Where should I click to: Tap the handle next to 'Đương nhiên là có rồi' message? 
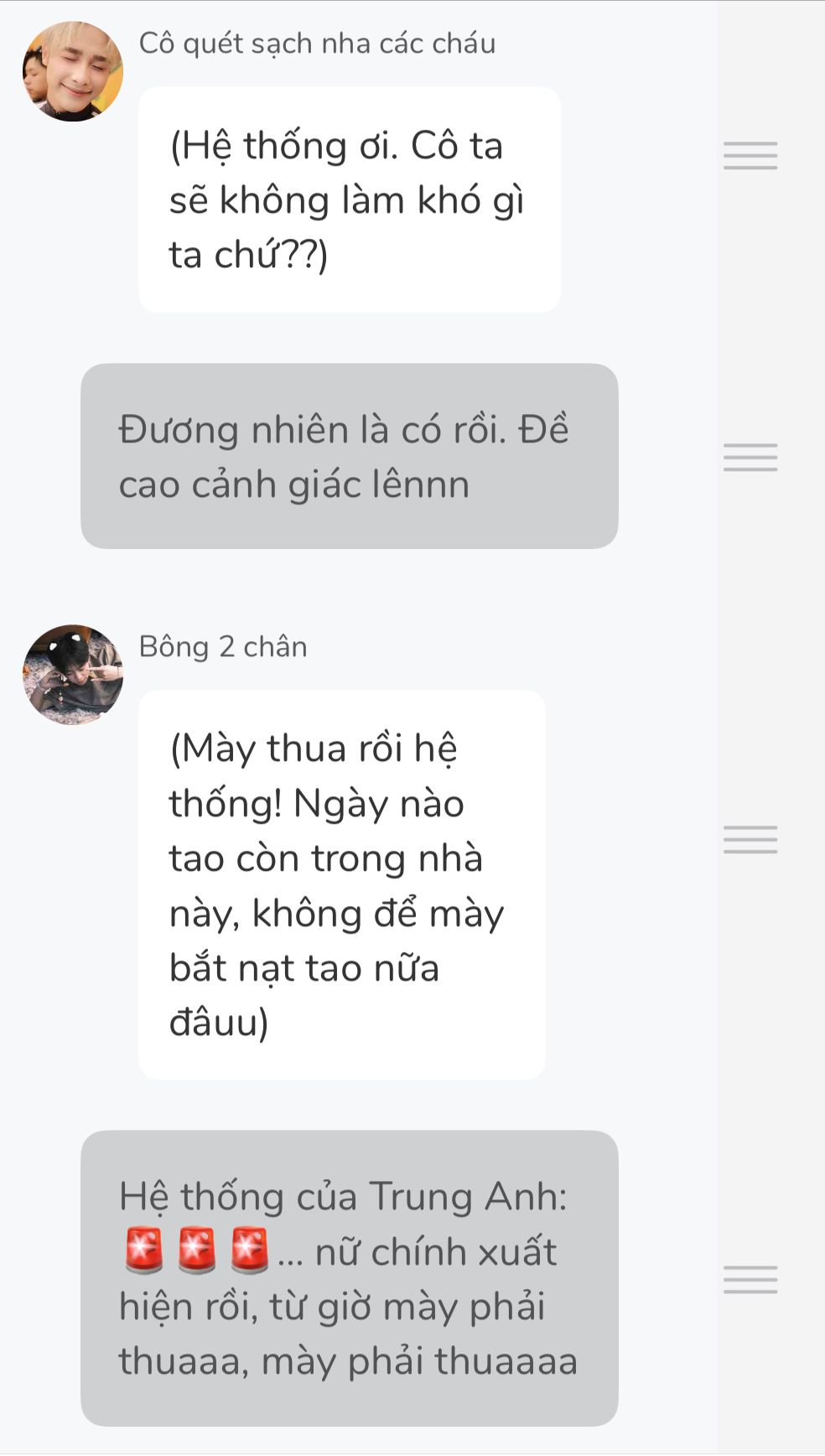[x=750, y=458]
